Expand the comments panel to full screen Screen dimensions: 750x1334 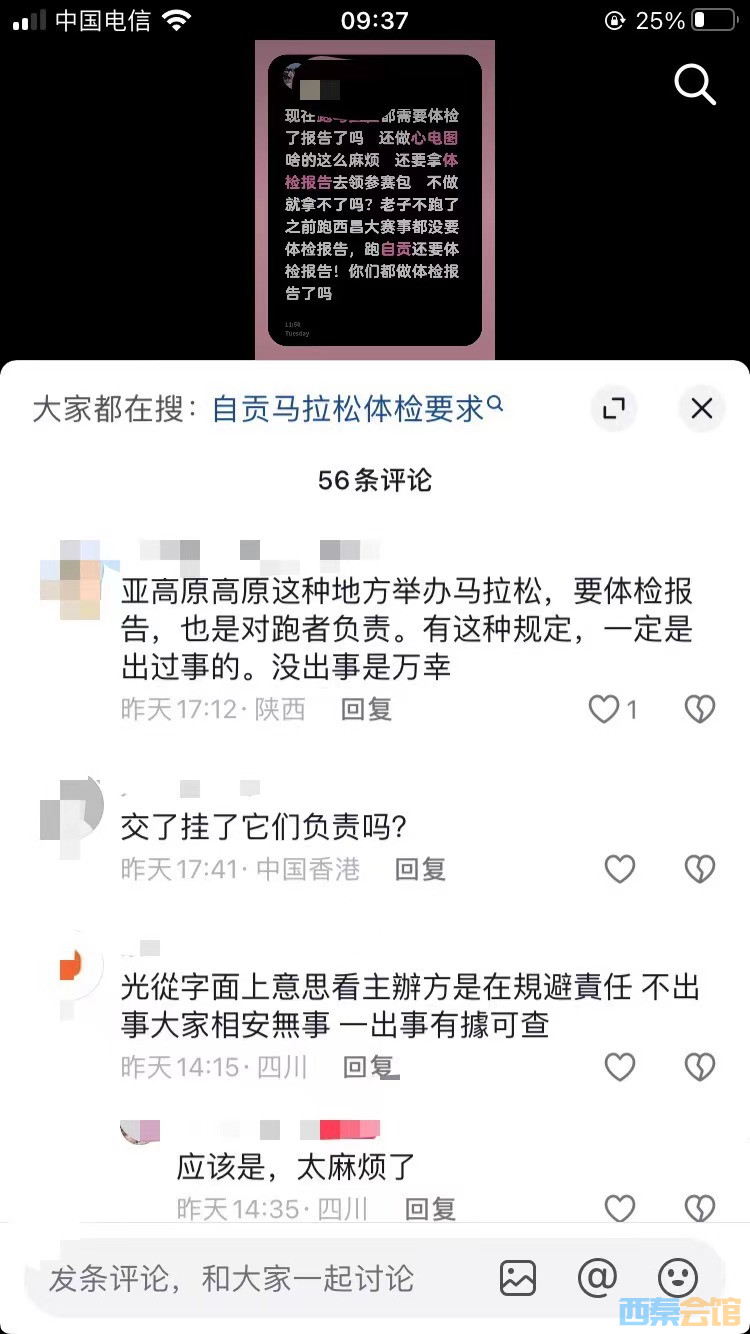[612, 408]
